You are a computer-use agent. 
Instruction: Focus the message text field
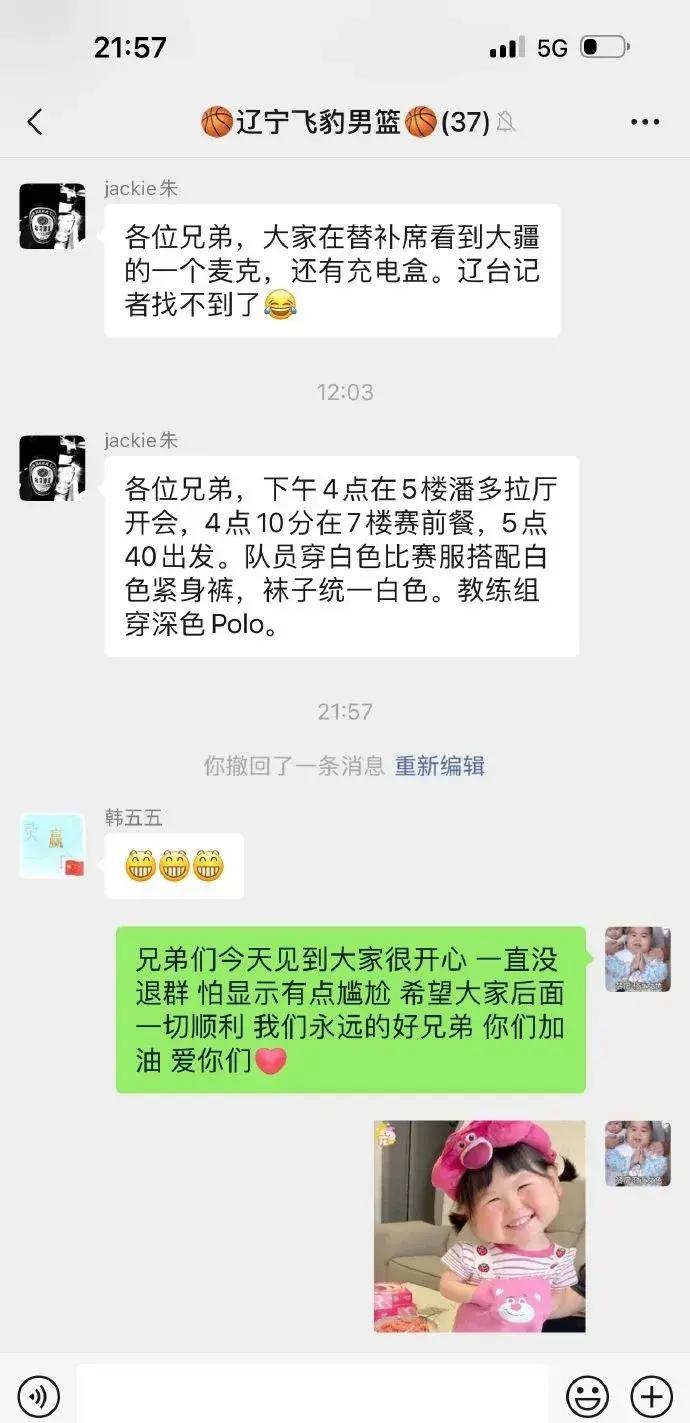[312, 1394]
